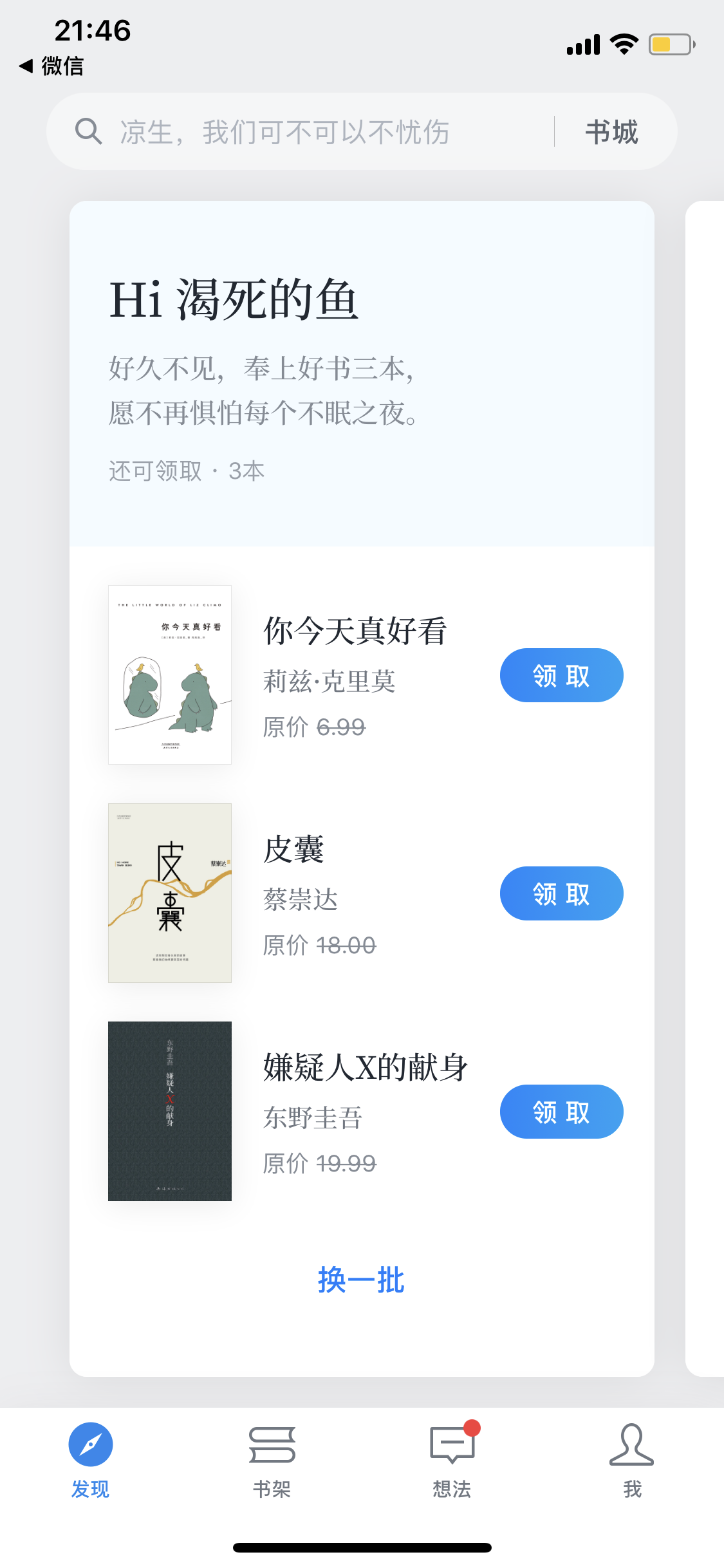Switch to the 发现 tab
Screen dimensions: 724x1568
(x=91, y=1460)
